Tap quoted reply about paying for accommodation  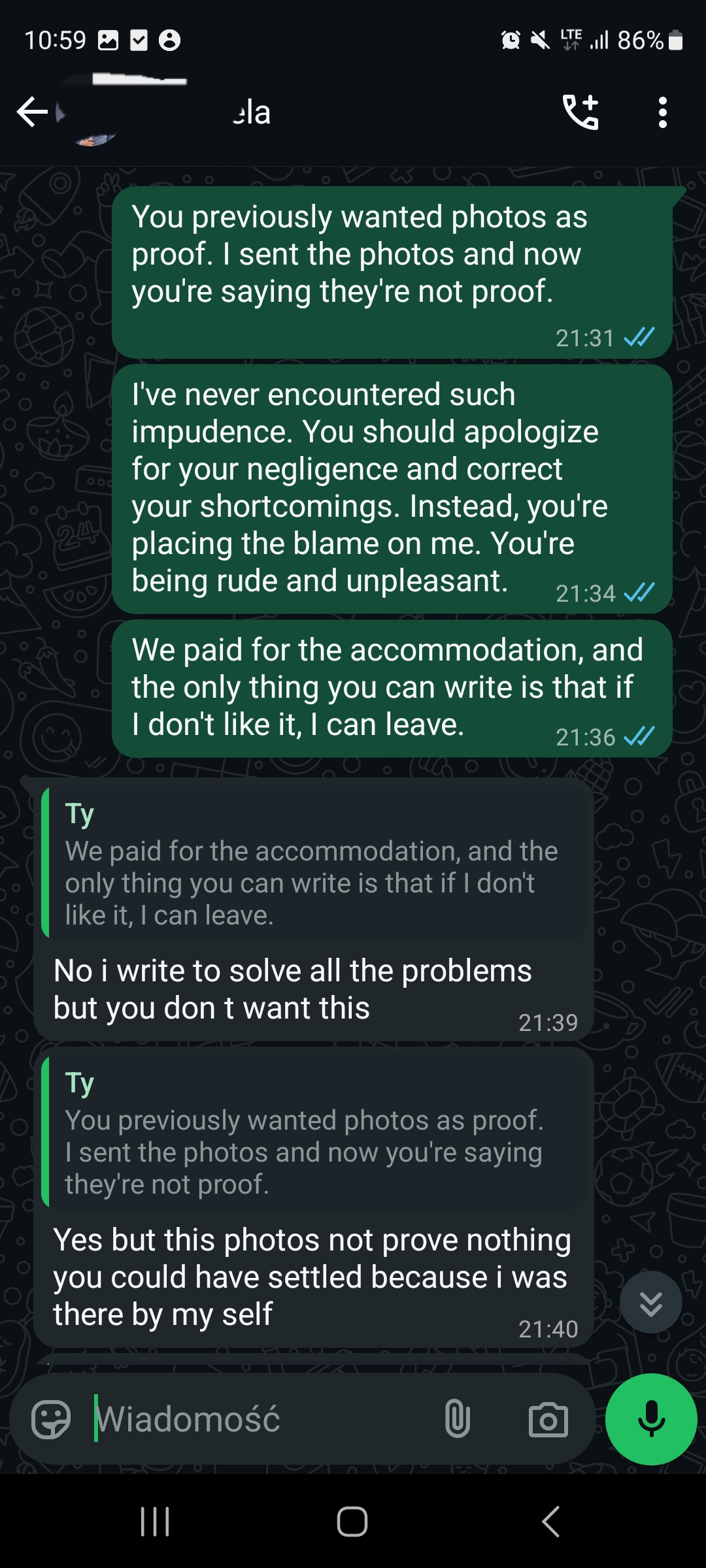click(x=314, y=864)
